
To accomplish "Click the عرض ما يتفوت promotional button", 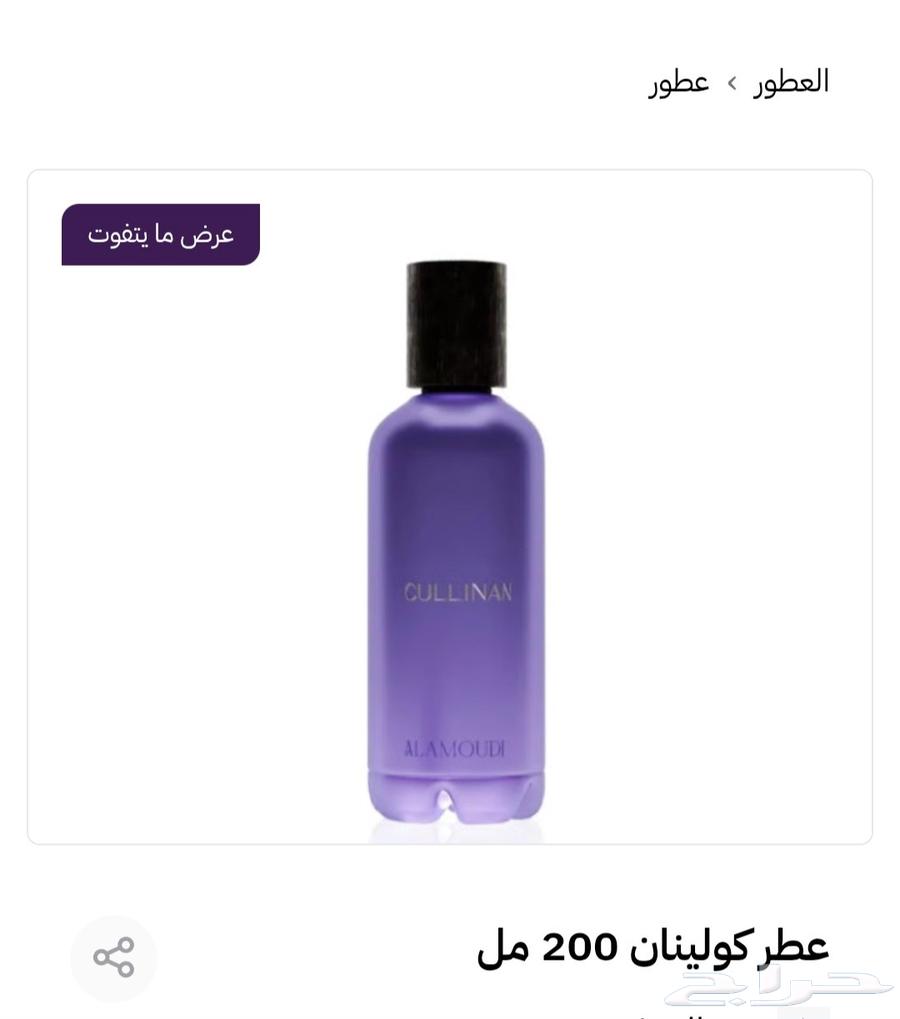I will [160, 234].
